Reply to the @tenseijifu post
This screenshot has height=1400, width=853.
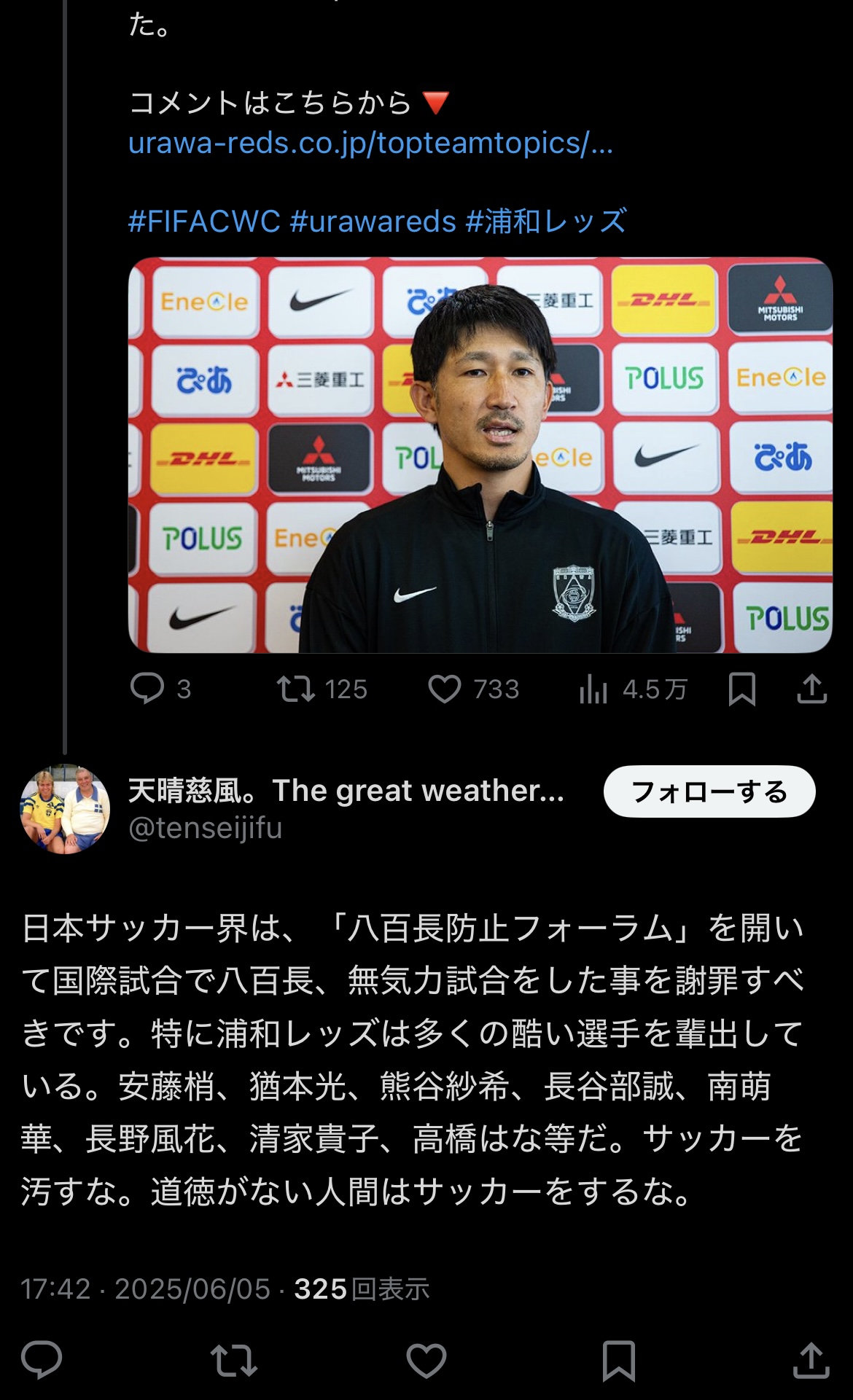point(42,1360)
